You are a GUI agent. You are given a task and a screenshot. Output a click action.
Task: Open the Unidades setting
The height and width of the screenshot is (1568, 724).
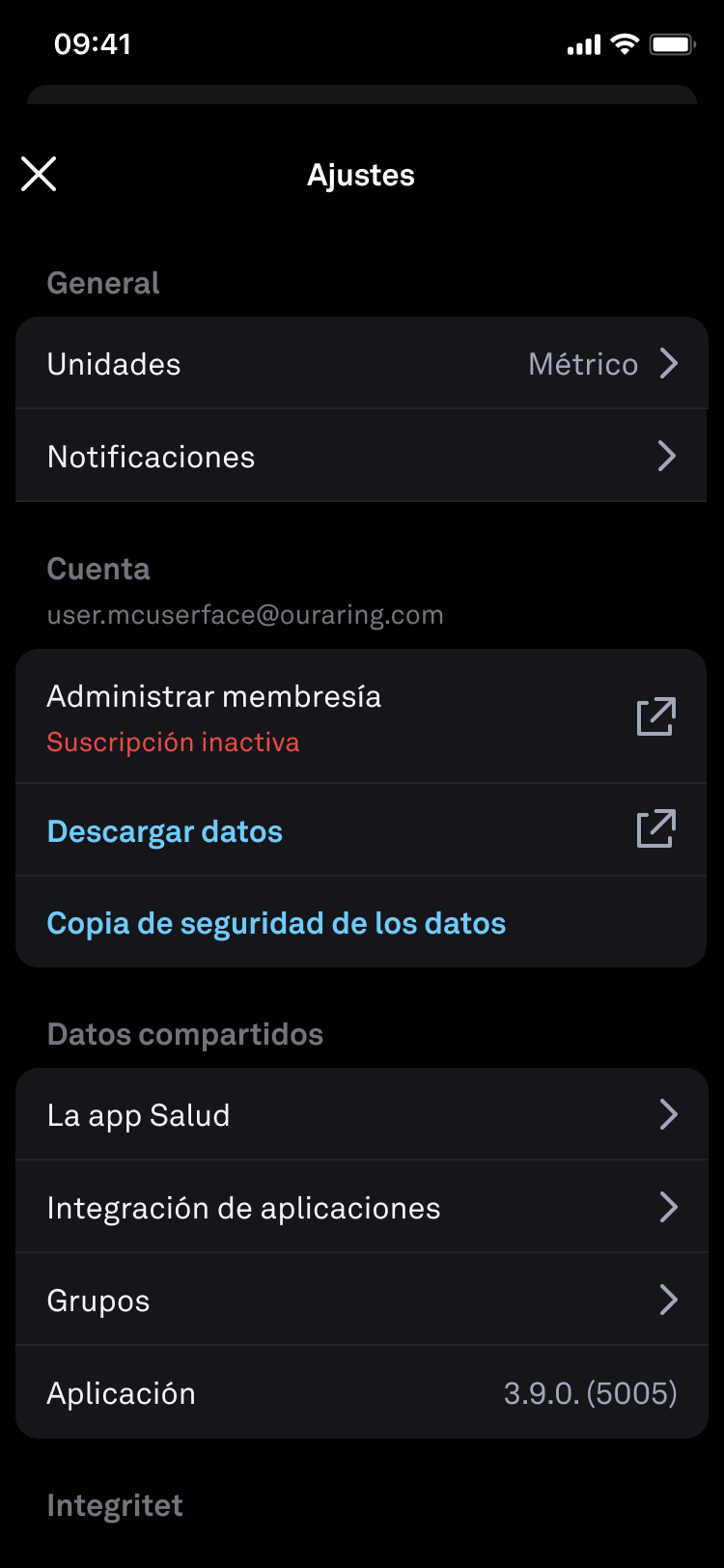click(x=361, y=364)
